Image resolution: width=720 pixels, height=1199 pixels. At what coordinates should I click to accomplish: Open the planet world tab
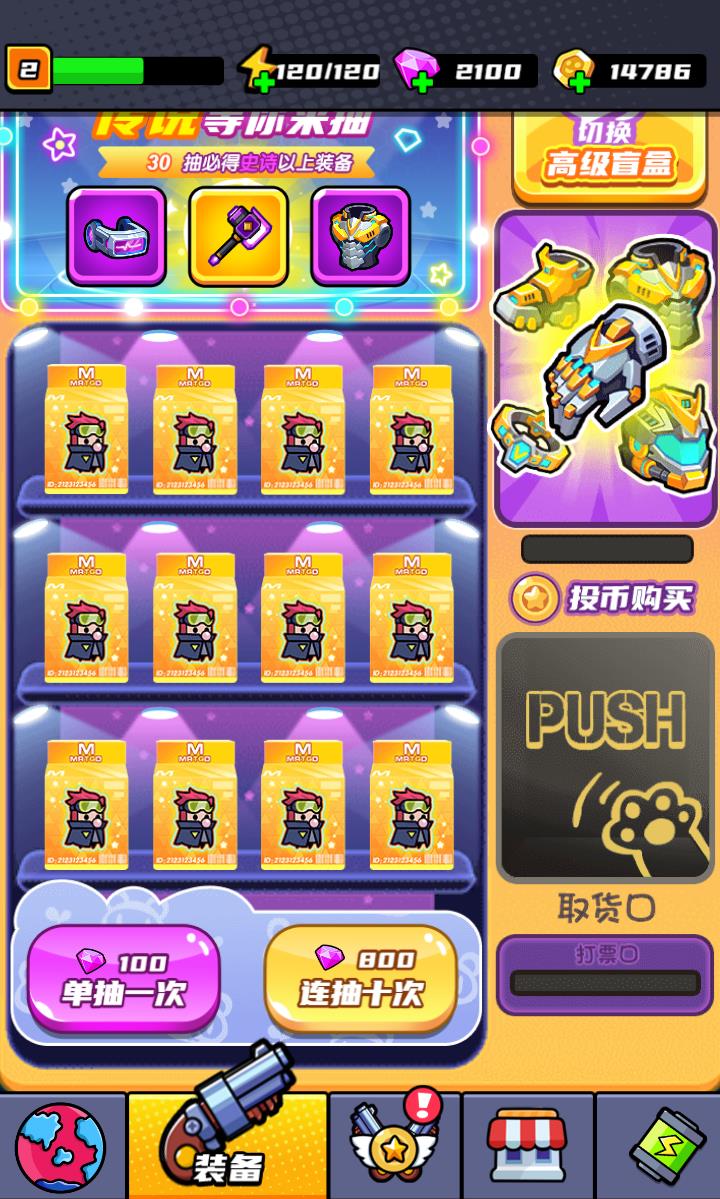(x=61, y=1146)
